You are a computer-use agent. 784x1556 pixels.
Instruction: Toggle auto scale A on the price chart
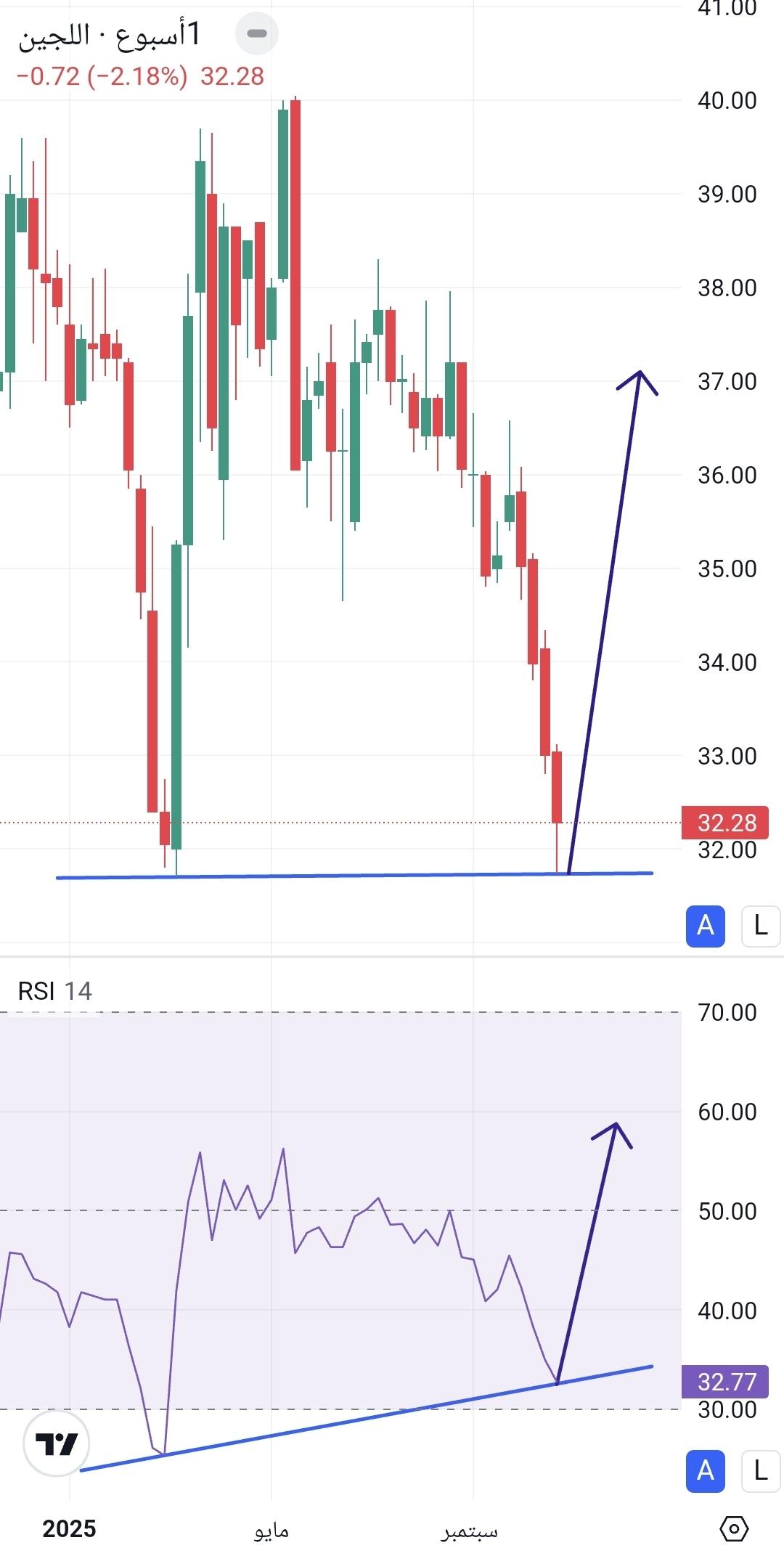(x=705, y=926)
